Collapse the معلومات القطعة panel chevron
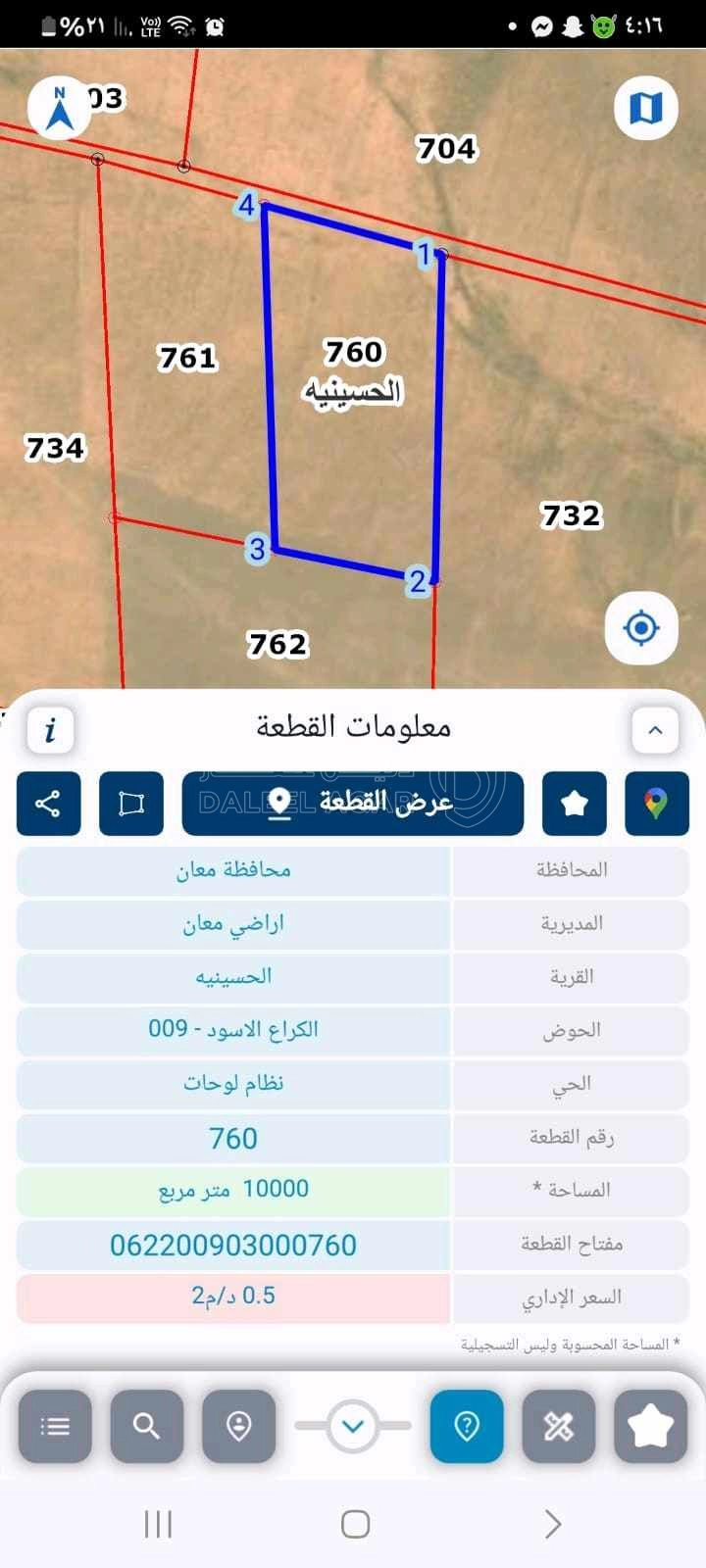The width and height of the screenshot is (706, 1568). pyautogui.click(x=655, y=729)
